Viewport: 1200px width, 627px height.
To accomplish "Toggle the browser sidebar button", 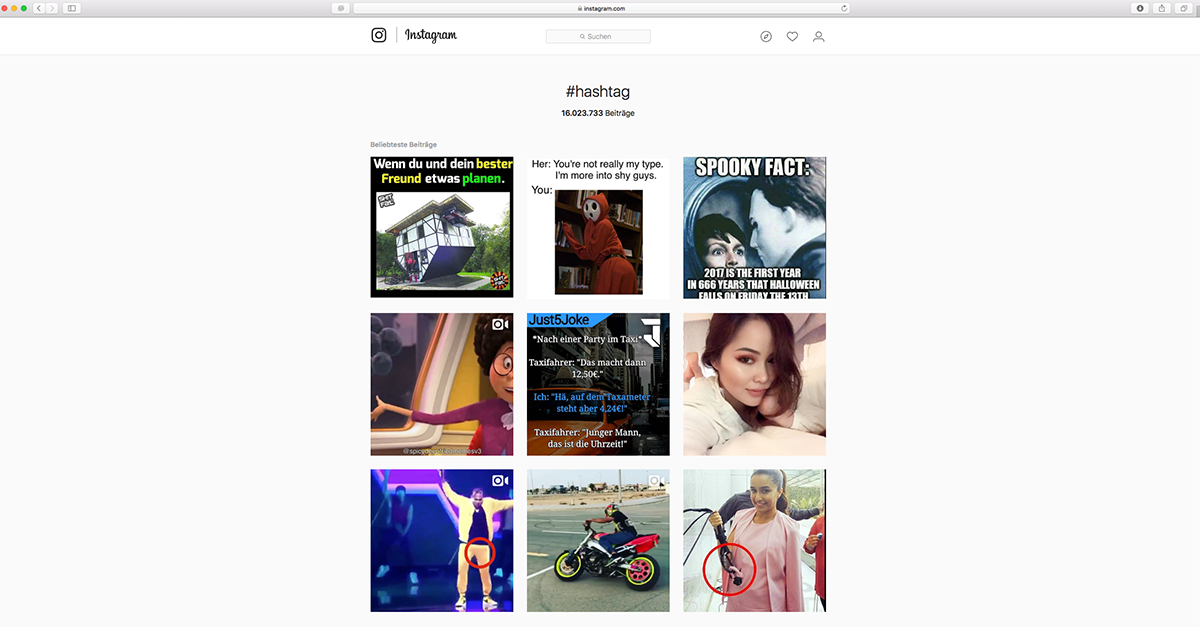I will 72,8.
